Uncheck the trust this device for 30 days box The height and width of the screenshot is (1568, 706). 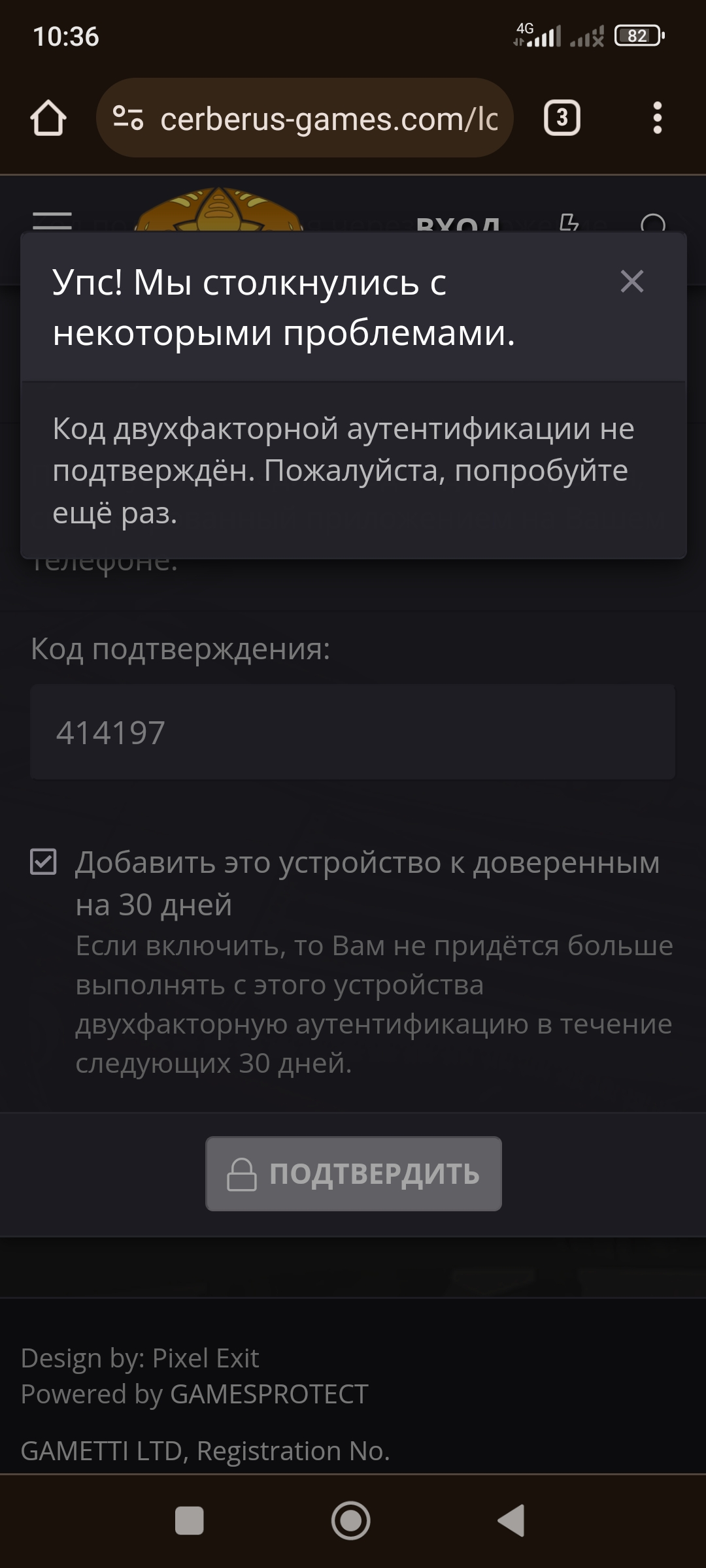point(44,862)
